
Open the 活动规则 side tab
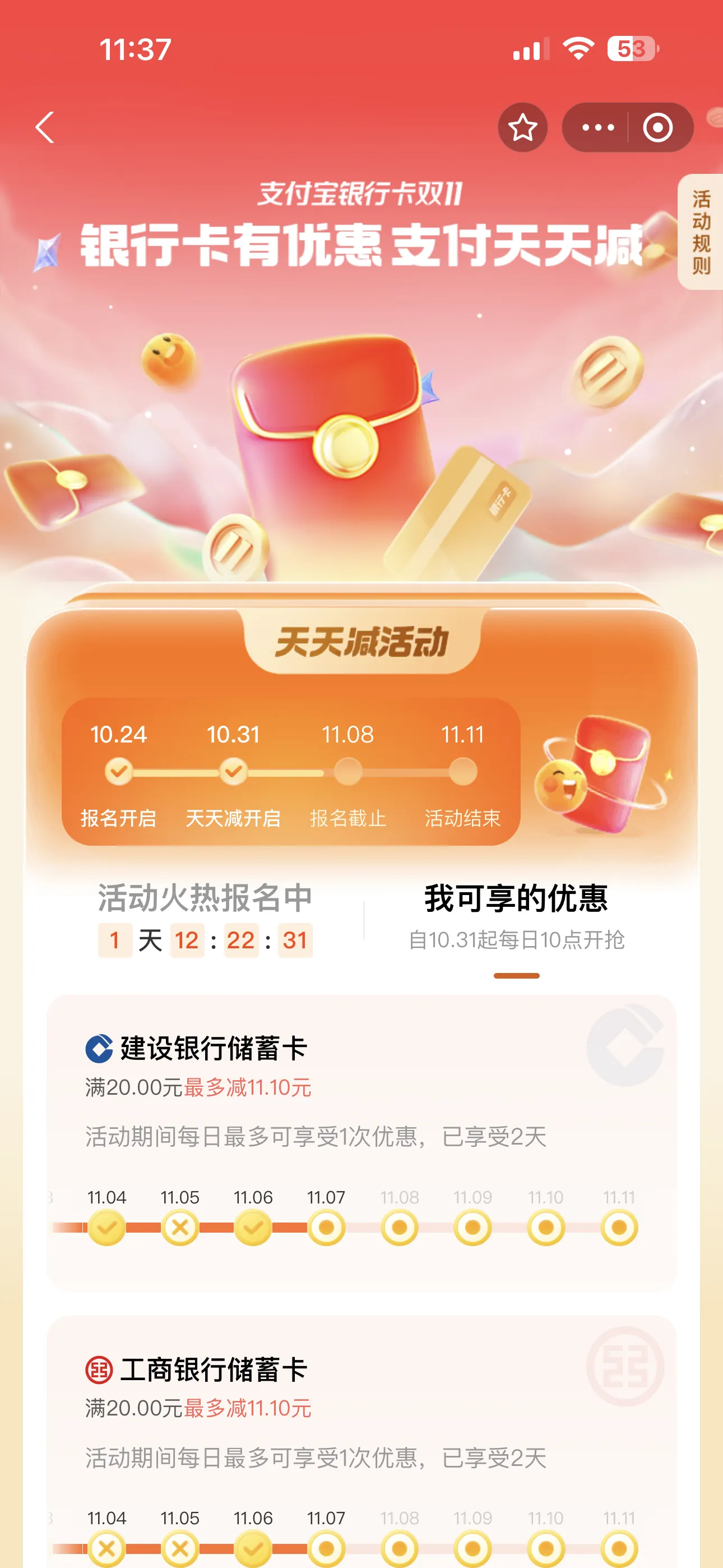click(701, 232)
